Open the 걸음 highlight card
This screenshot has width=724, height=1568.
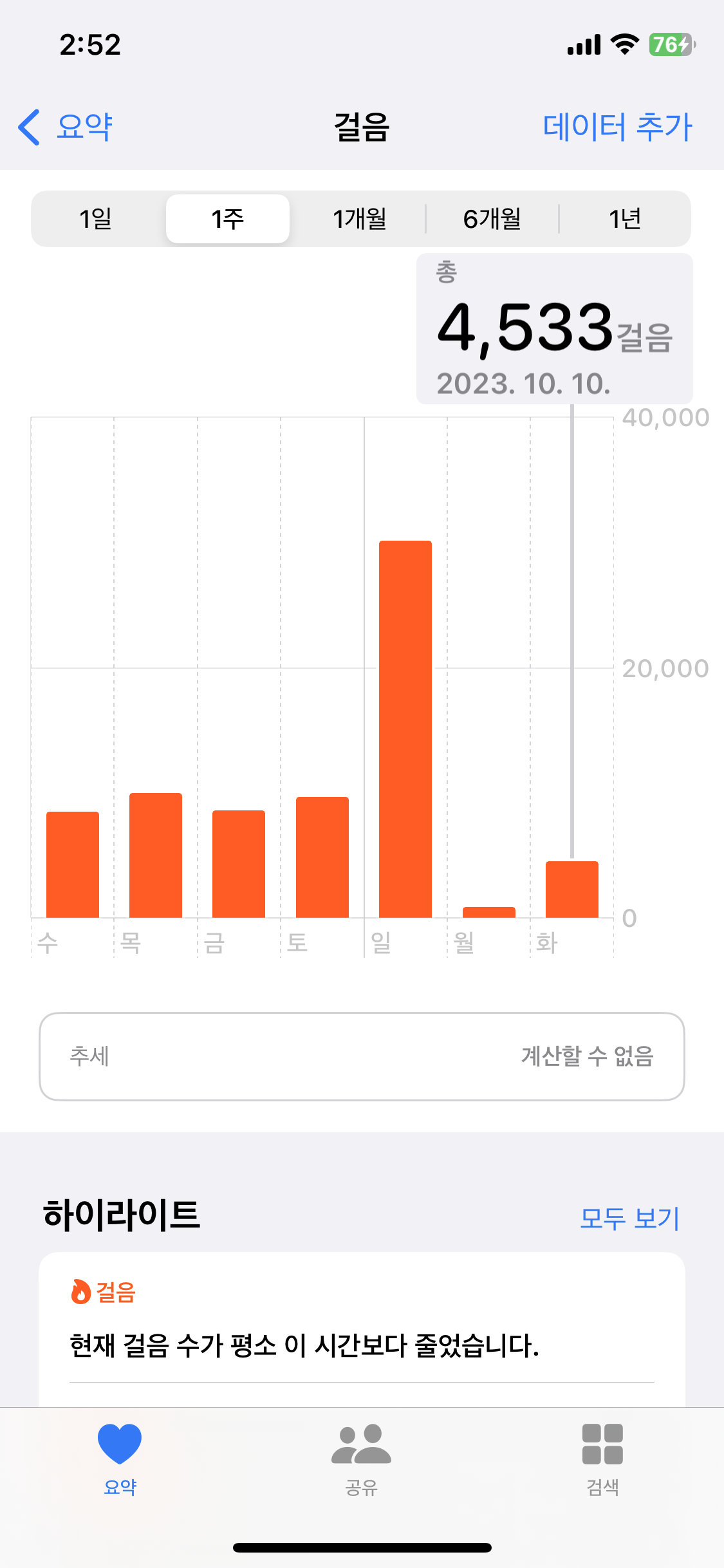362,1326
